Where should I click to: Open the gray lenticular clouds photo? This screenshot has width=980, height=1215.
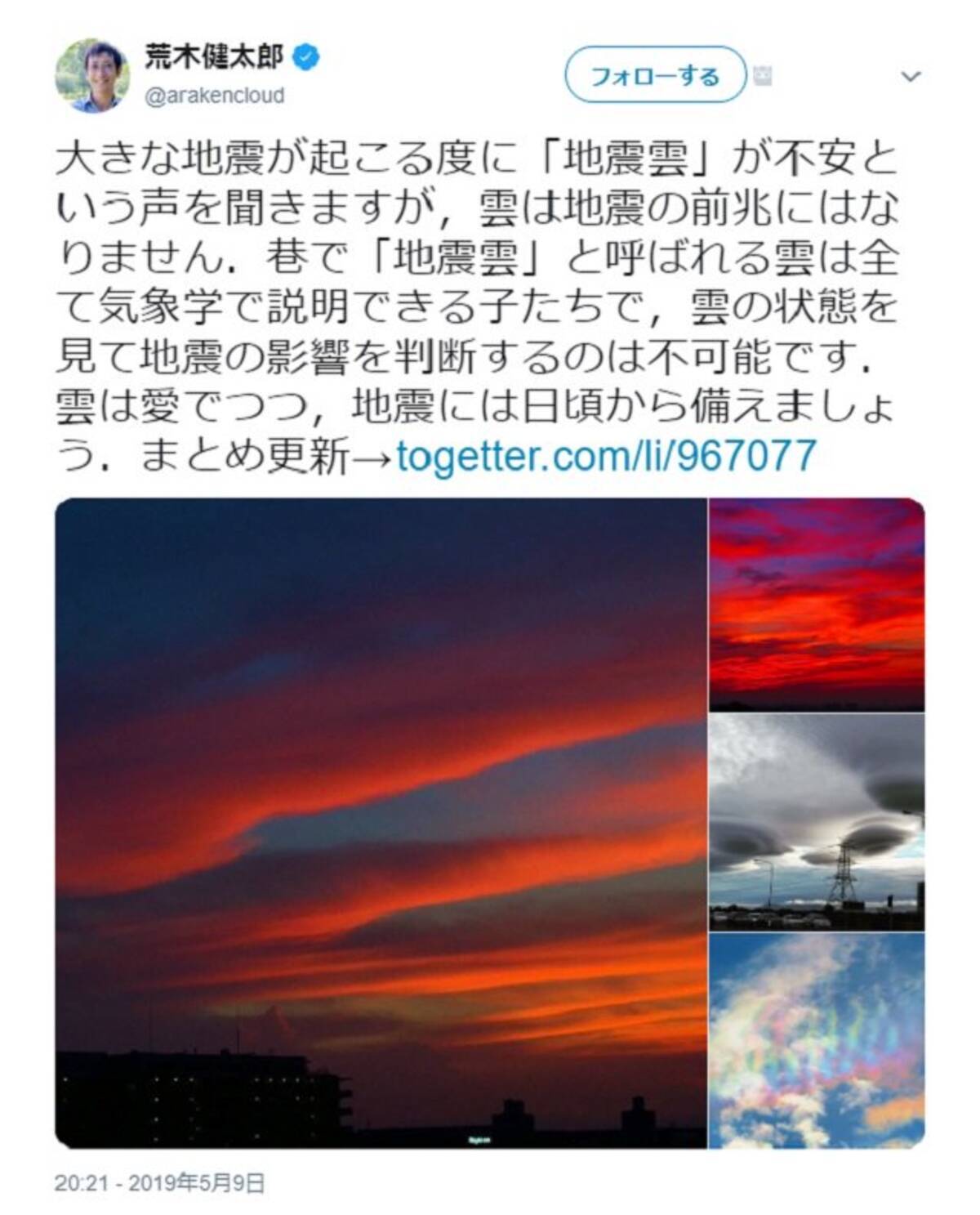[x=817, y=822]
